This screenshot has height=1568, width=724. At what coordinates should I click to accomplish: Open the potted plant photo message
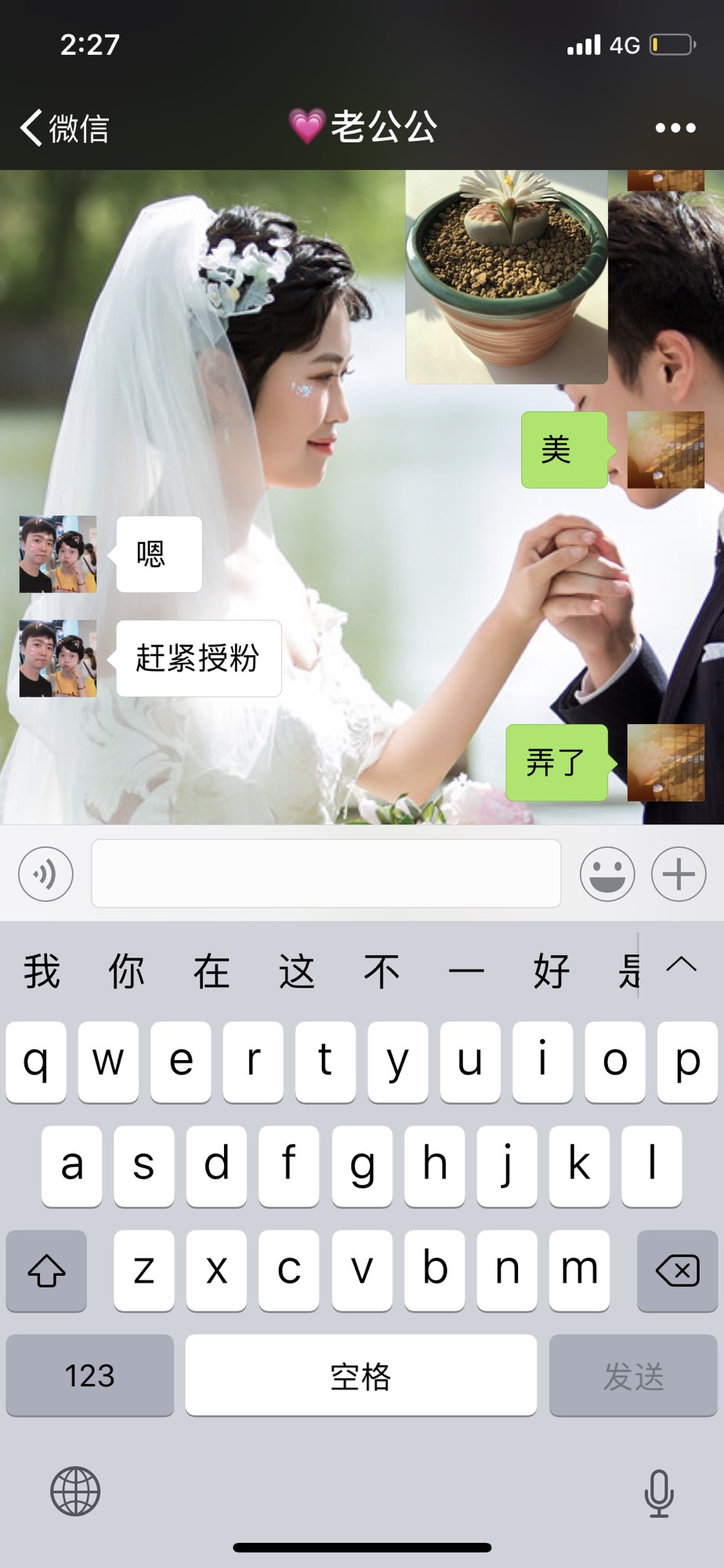[x=506, y=277]
